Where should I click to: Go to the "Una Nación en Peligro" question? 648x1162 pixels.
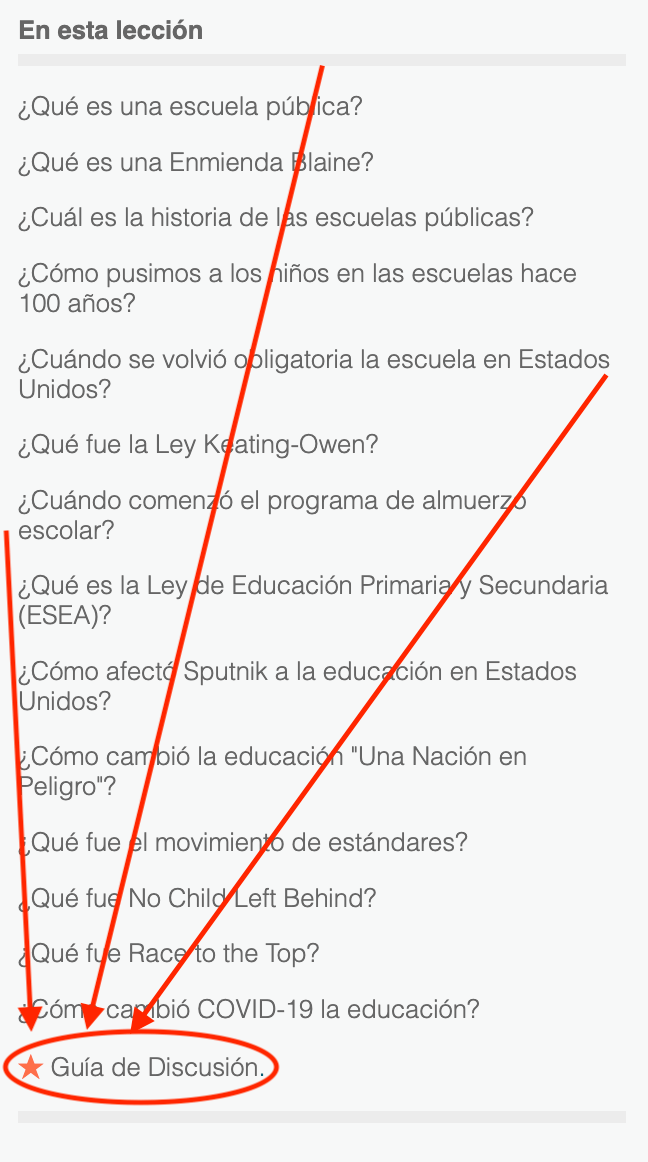(x=272, y=771)
